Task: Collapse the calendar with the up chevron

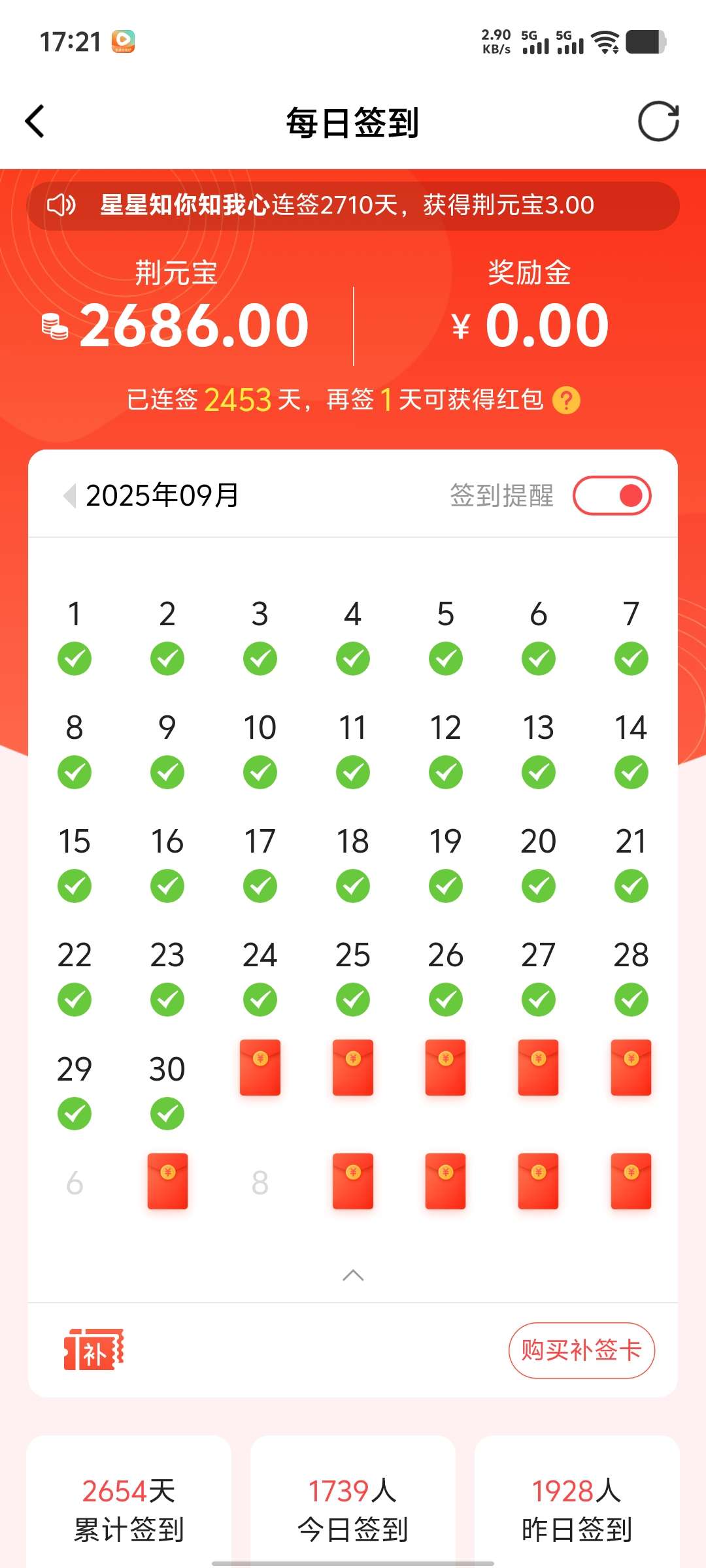Action: [353, 1275]
